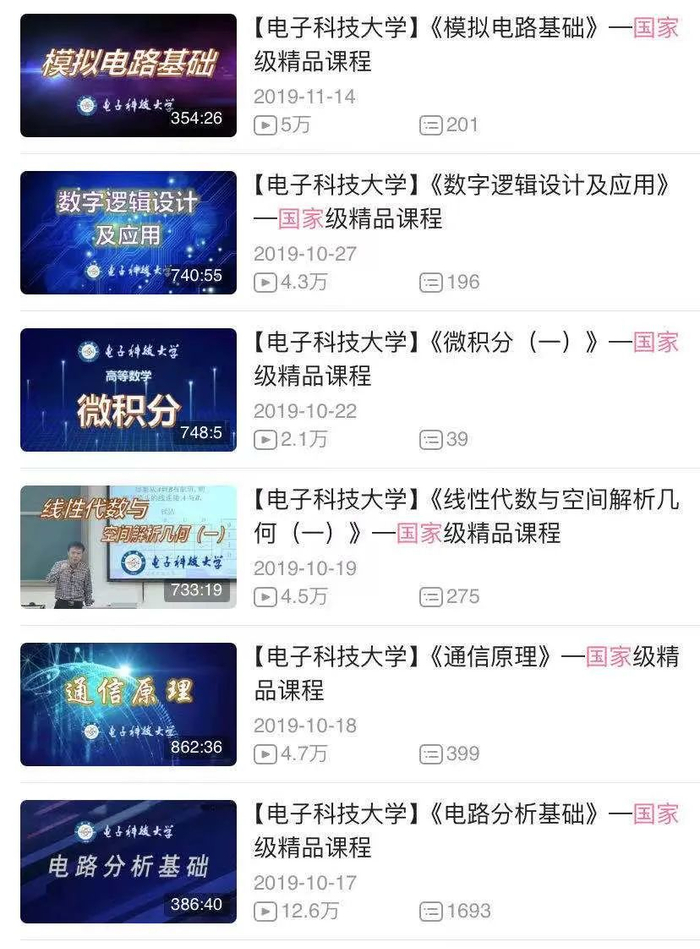Open the 模拟电路基础 course video

128,75
